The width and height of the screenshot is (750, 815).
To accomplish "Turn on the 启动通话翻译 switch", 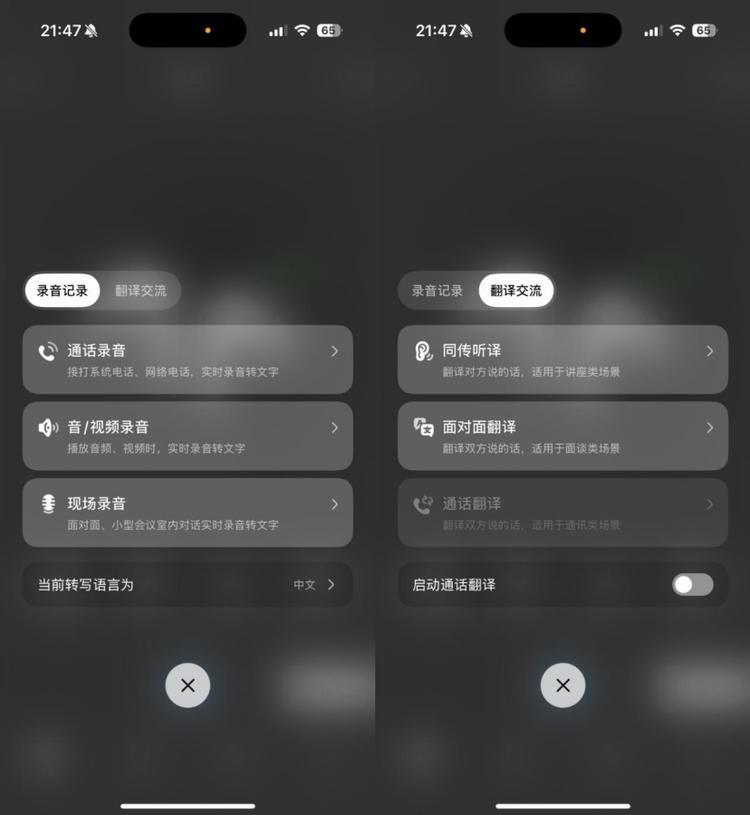I will coord(692,585).
